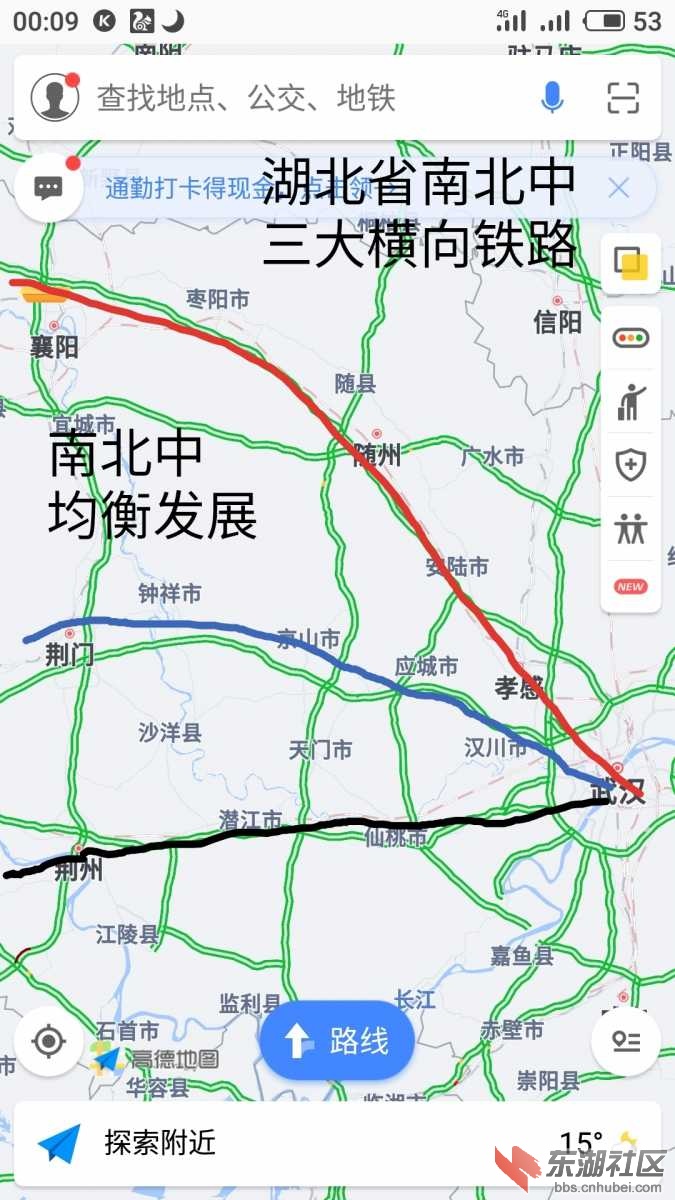Tap the 路线 route button
675x1200 pixels.
coord(337,1041)
